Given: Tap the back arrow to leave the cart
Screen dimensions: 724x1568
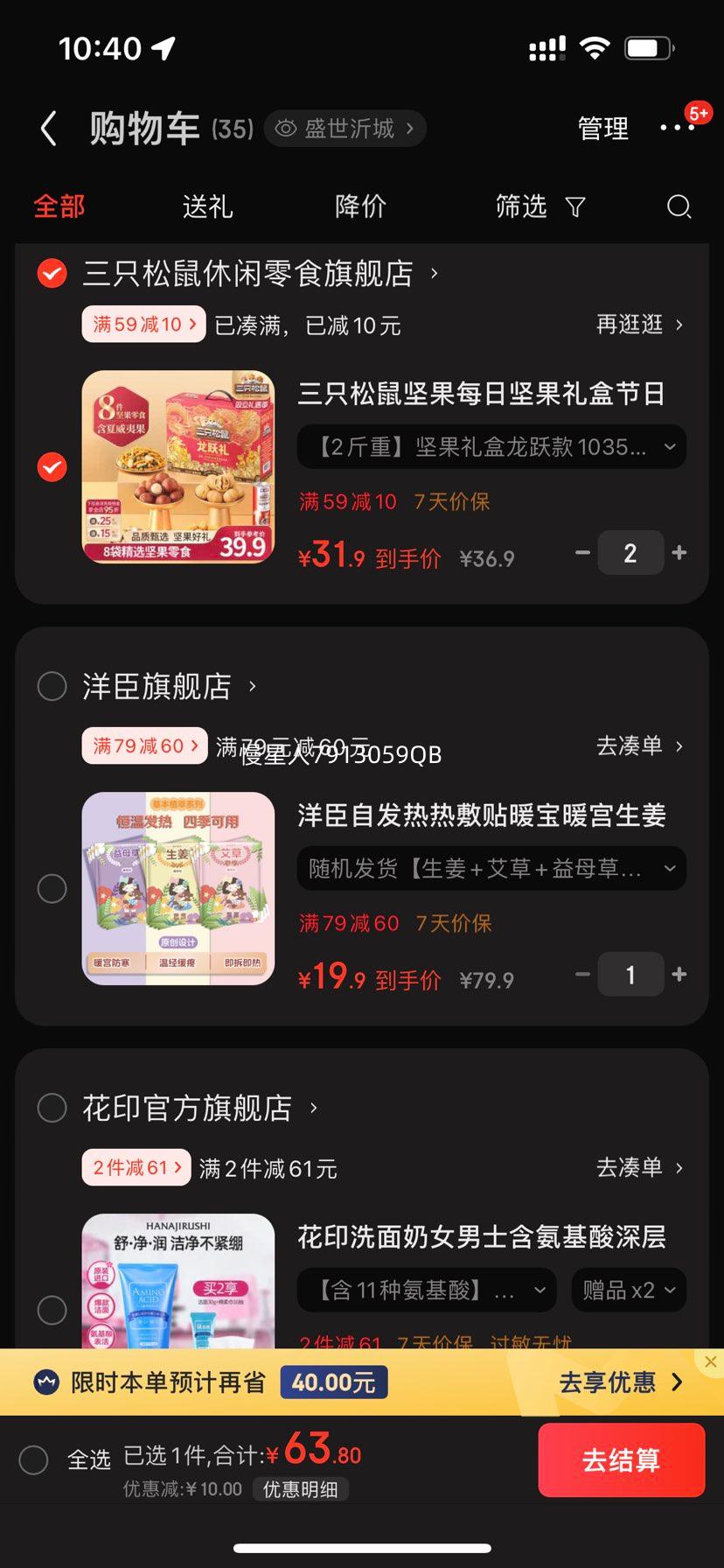Looking at the screenshot, I should coord(48,128).
